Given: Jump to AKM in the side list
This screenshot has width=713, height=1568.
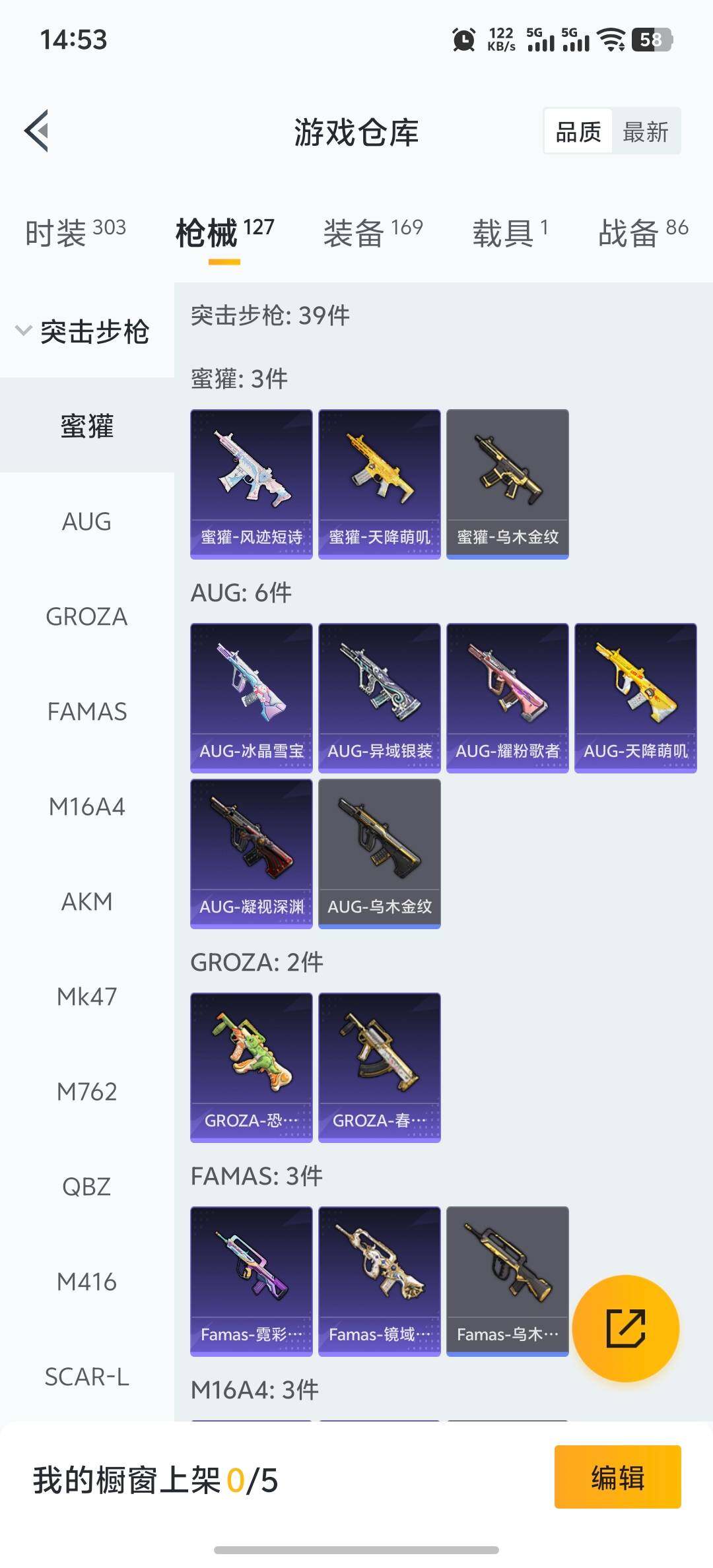Looking at the screenshot, I should [86, 901].
